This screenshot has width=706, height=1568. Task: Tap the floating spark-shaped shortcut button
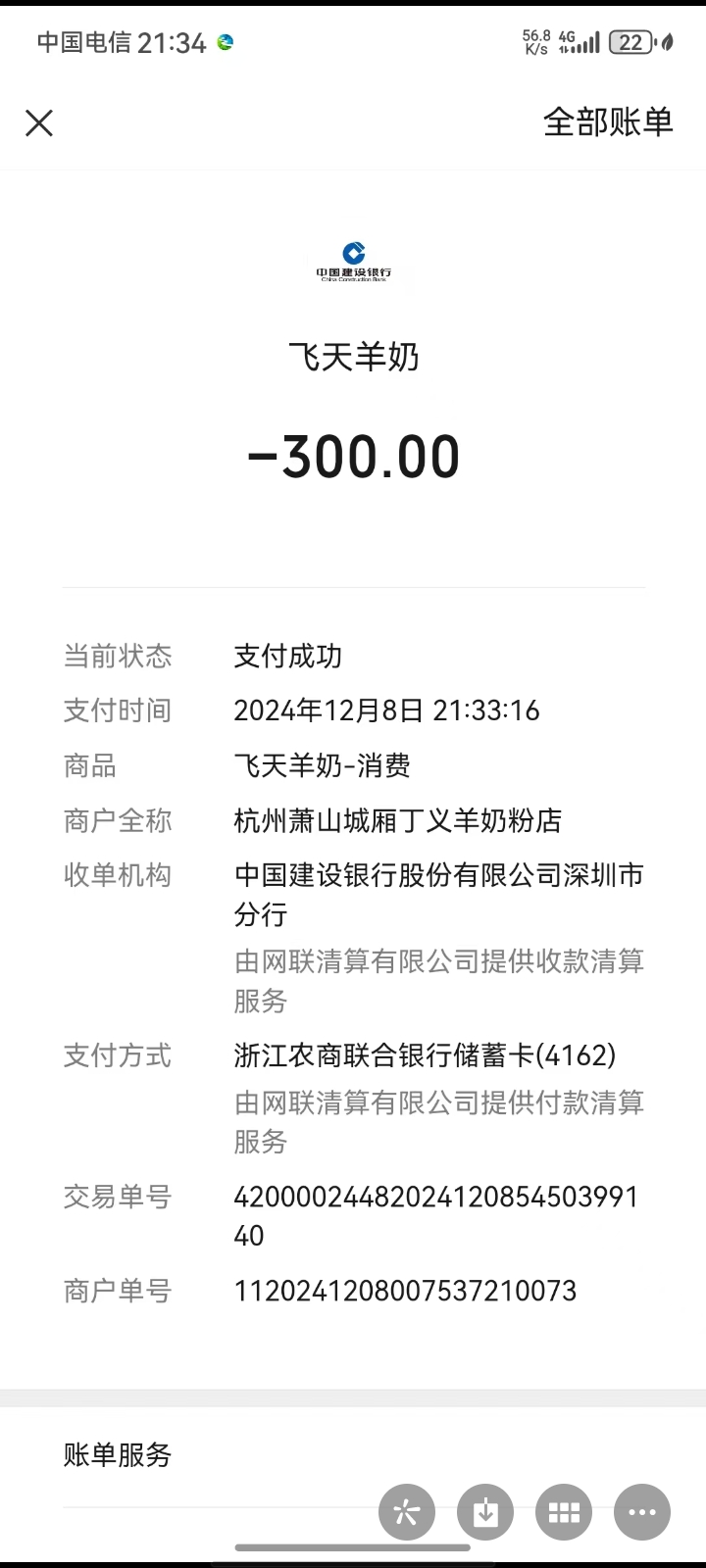click(x=407, y=1512)
